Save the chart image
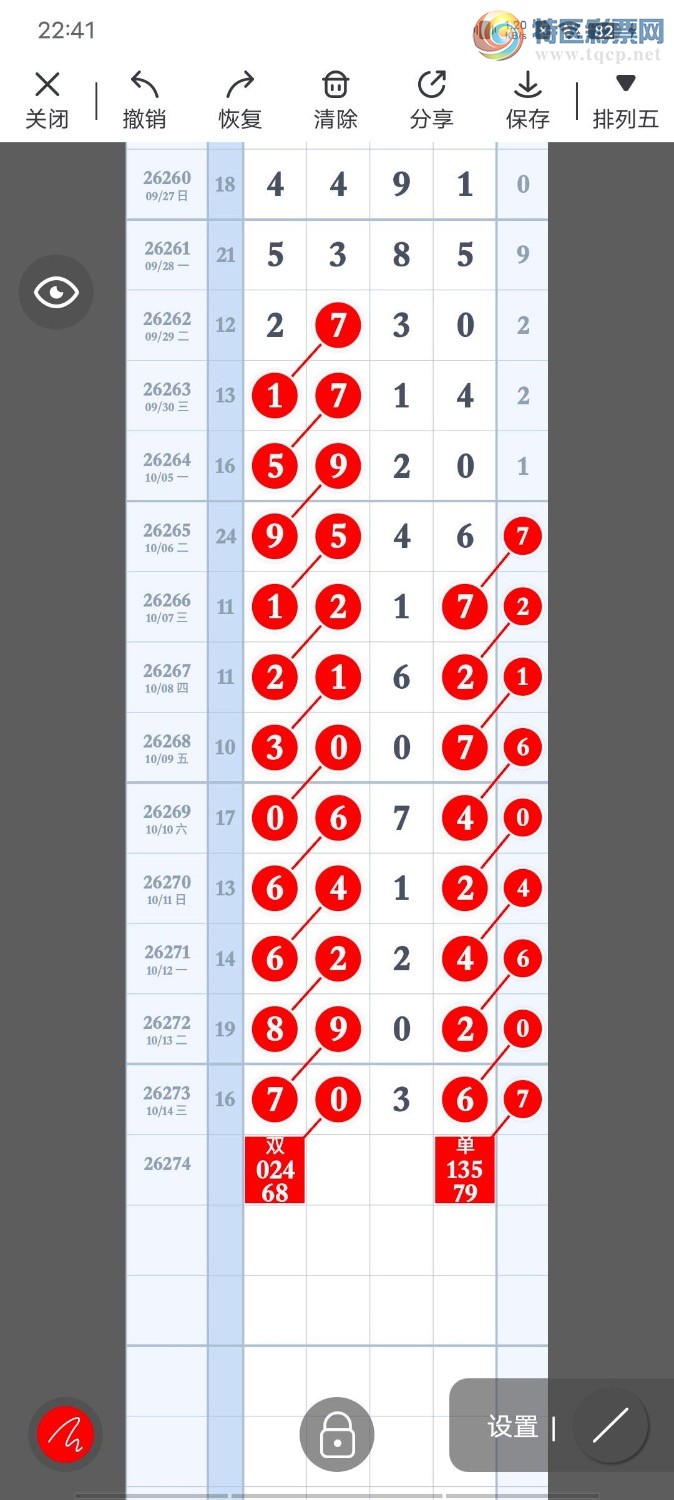Image resolution: width=674 pixels, height=1500 pixels. [x=528, y=100]
